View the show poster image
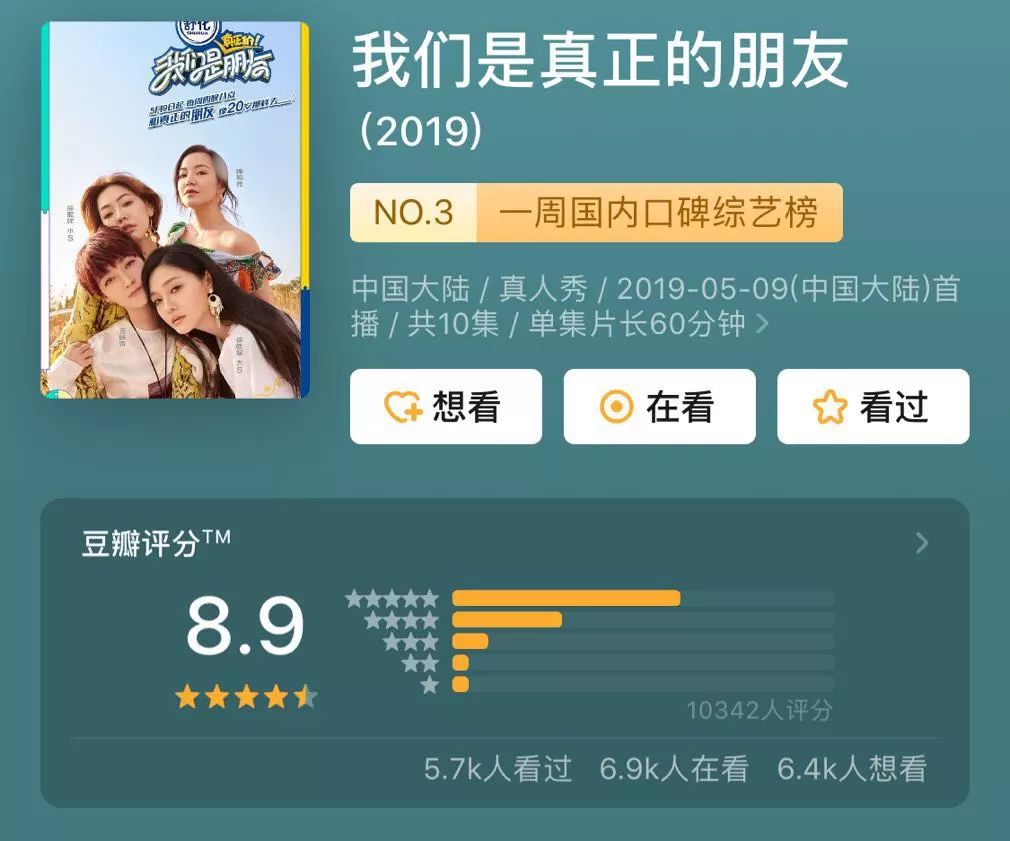1010x841 pixels. (175, 210)
